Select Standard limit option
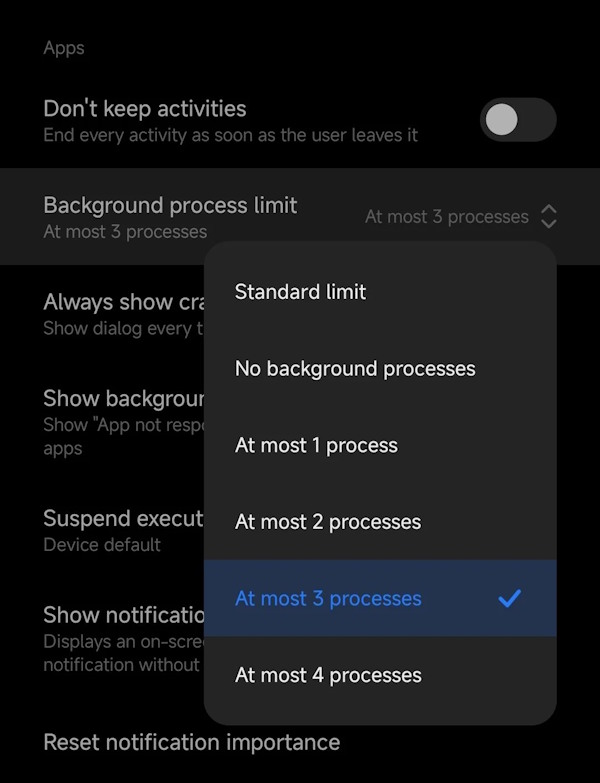Image resolution: width=600 pixels, height=783 pixels. [300, 292]
